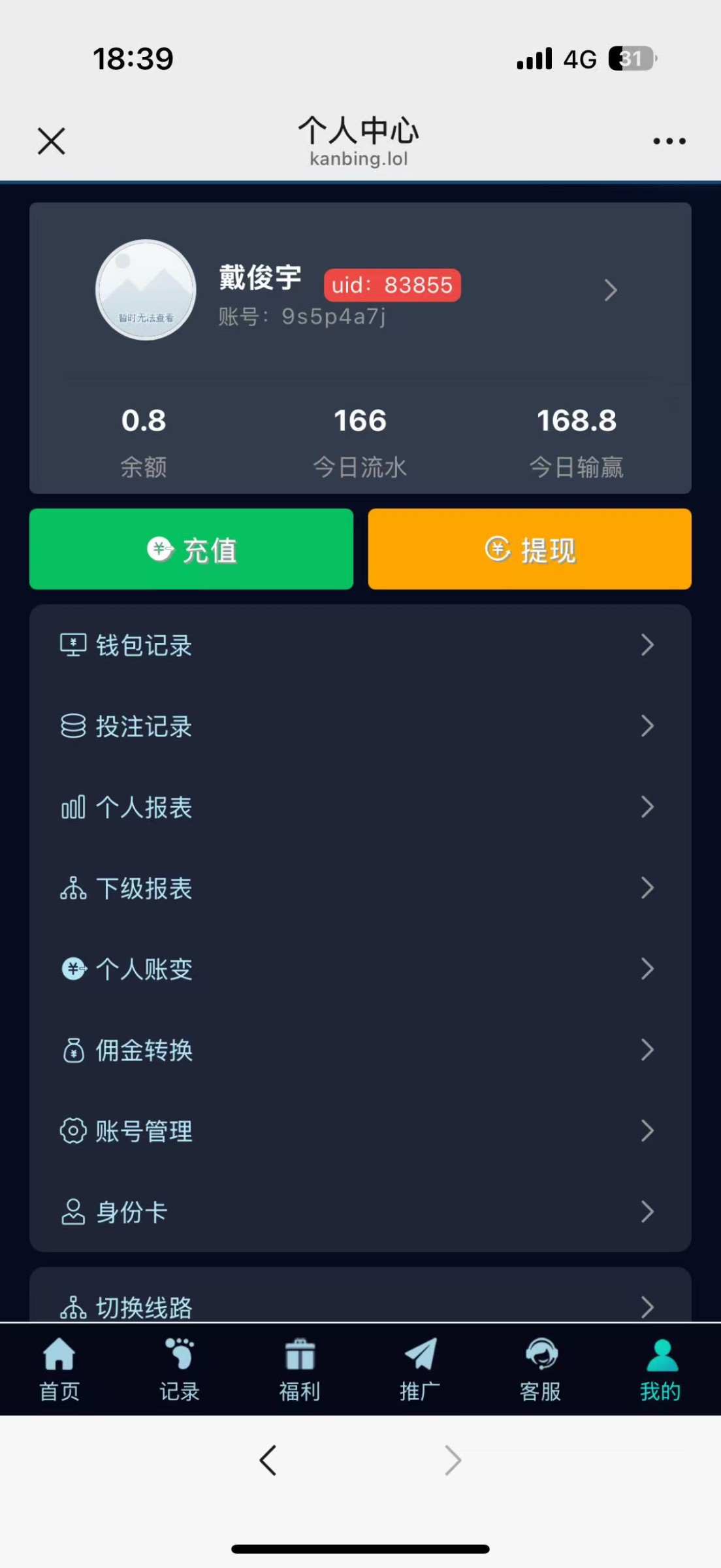Contact 客服 from bottom bar

click(x=540, y=1369)
